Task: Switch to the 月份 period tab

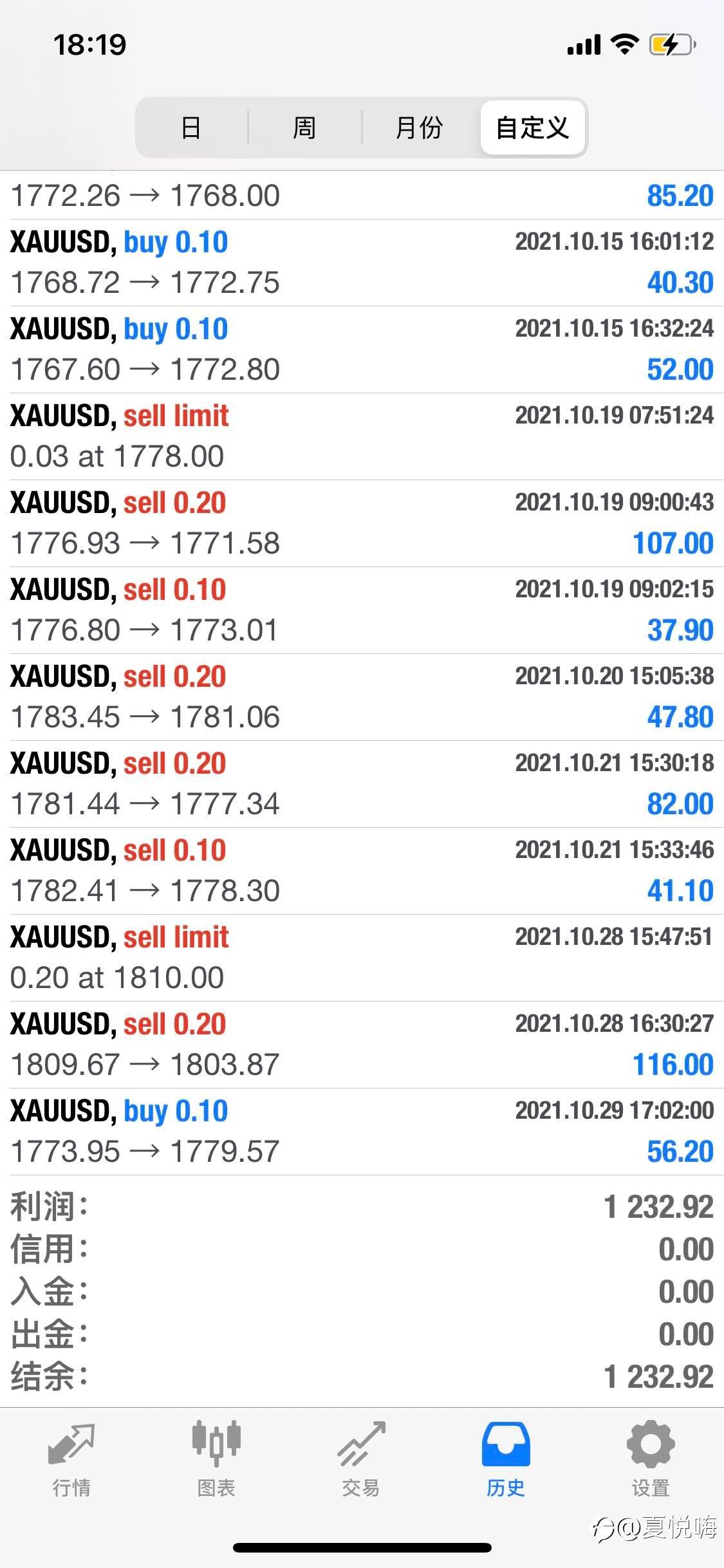Action: [419, 127]
